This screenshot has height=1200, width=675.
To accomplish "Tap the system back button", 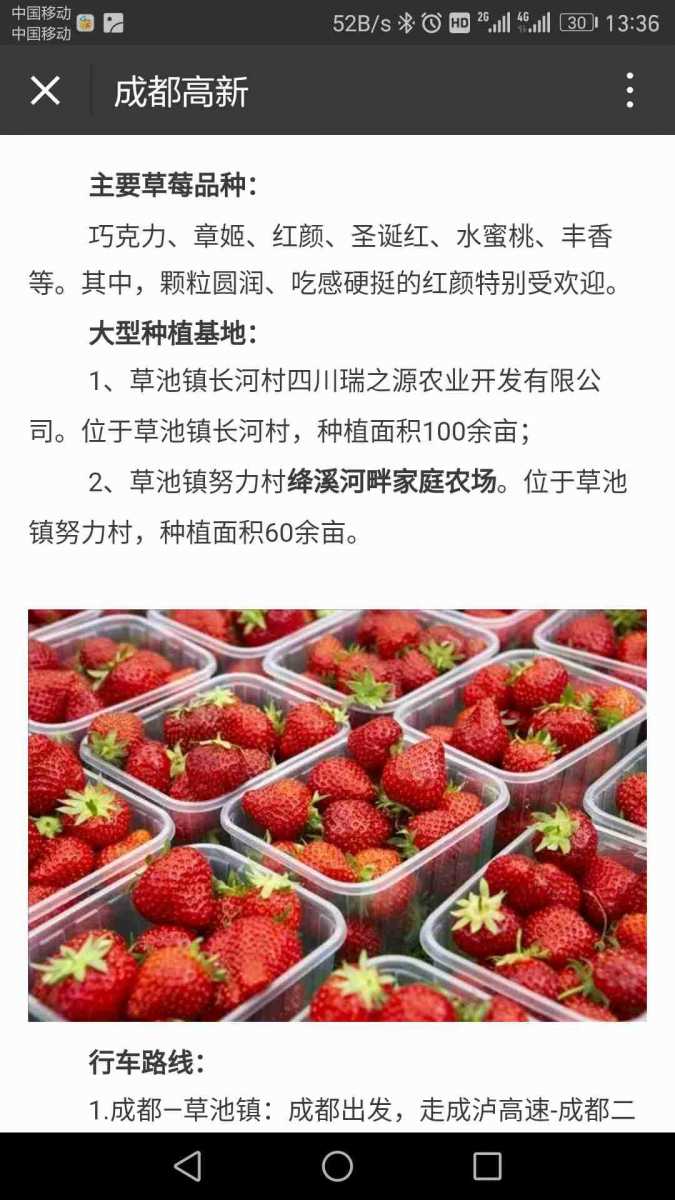I will coord(187,1166).
